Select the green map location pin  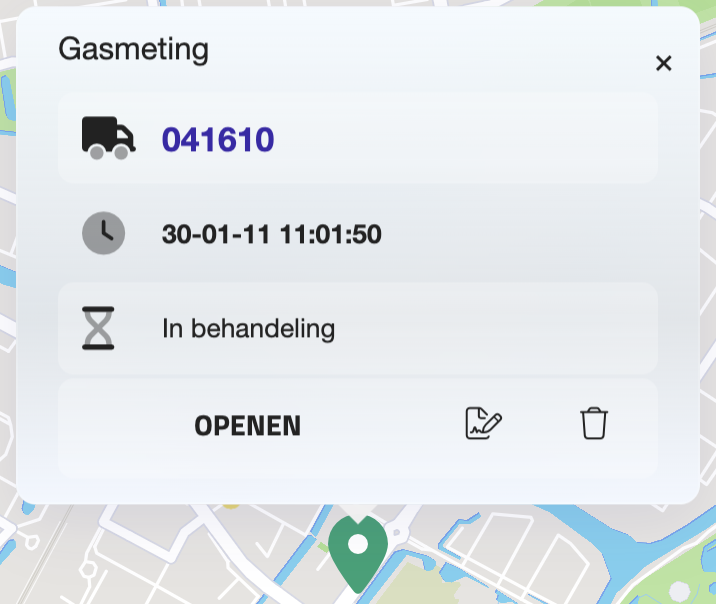click(x=358, y=550)
